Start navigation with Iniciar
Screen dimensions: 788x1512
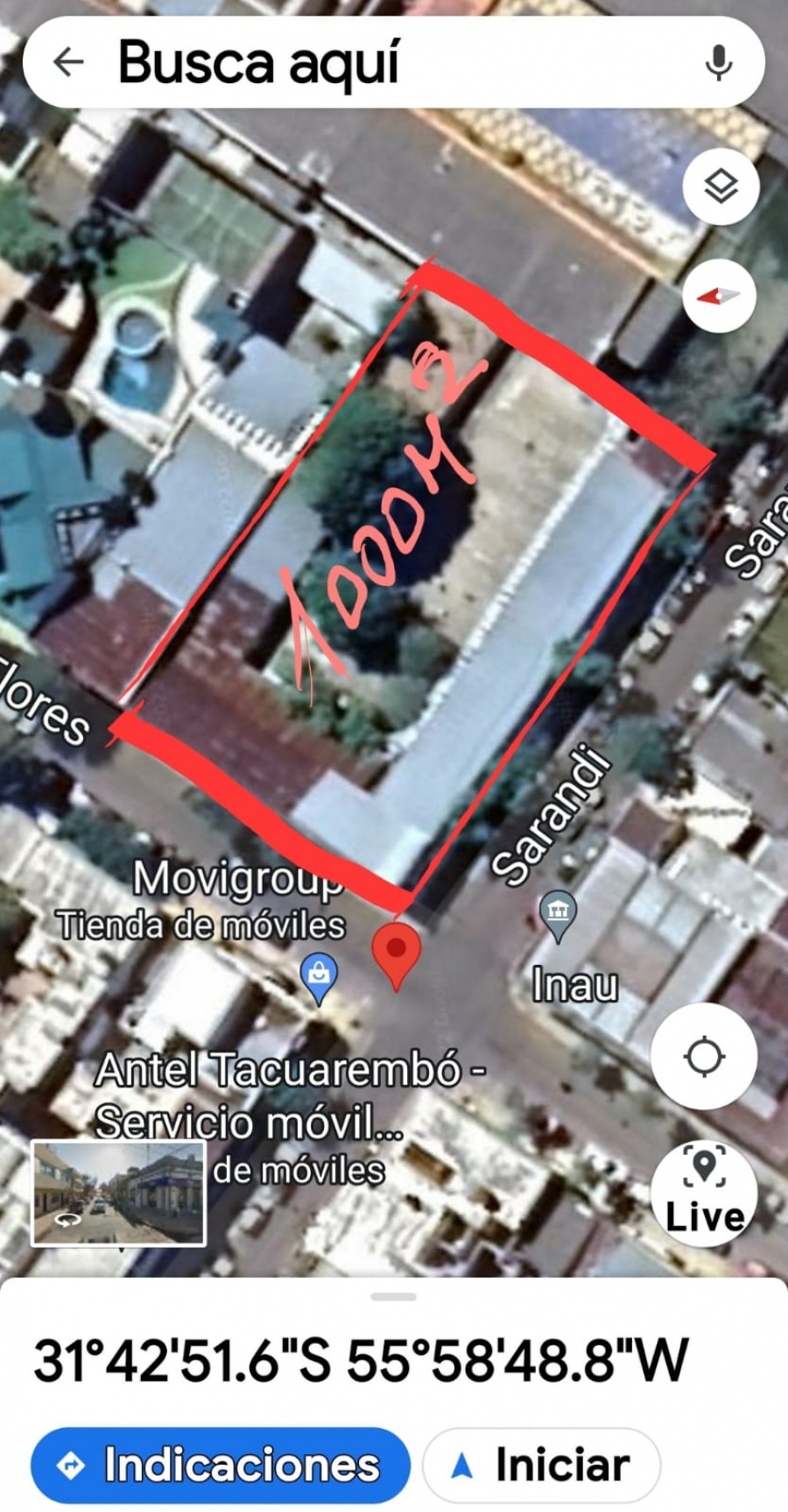pyautogui.click(x=541, y=1465)
